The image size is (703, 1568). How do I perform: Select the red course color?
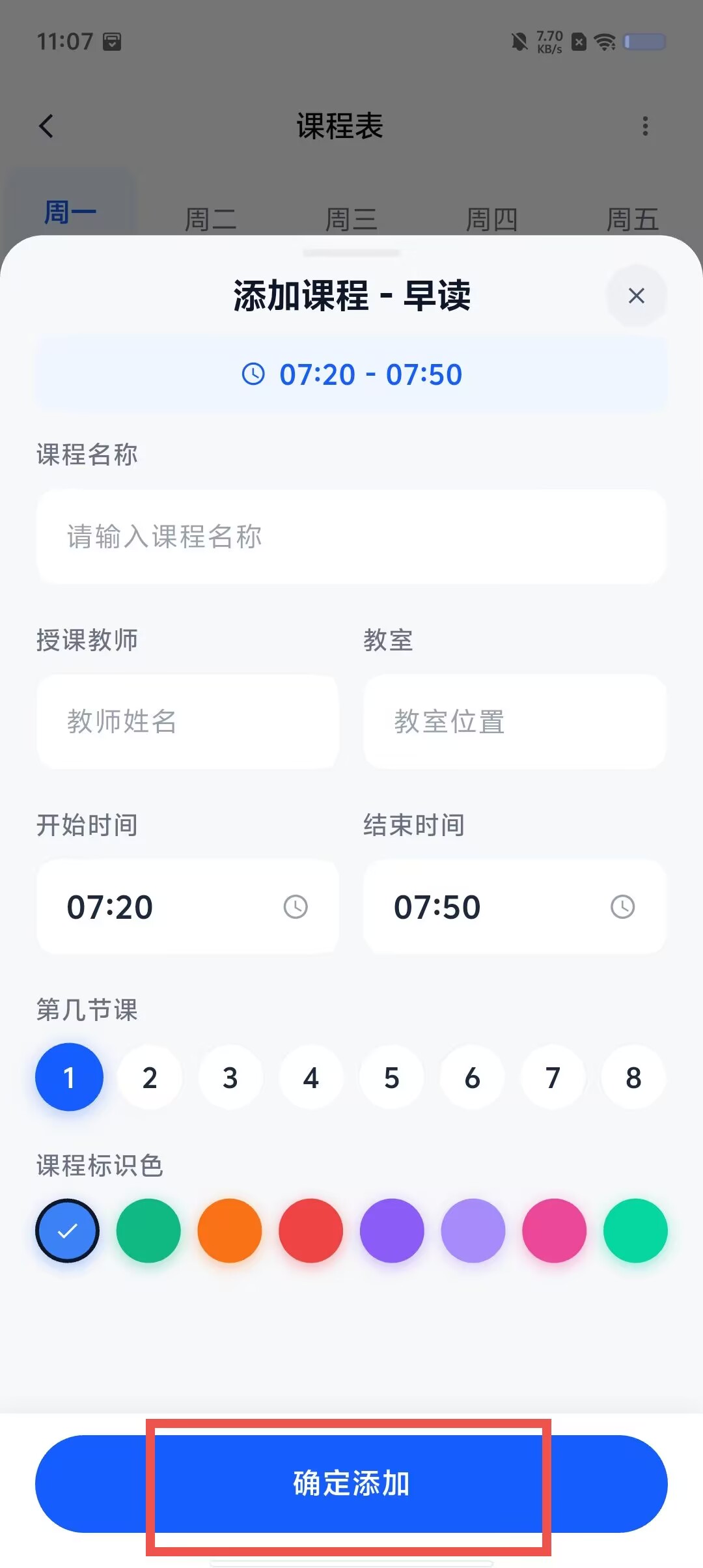coord(310,1230)
